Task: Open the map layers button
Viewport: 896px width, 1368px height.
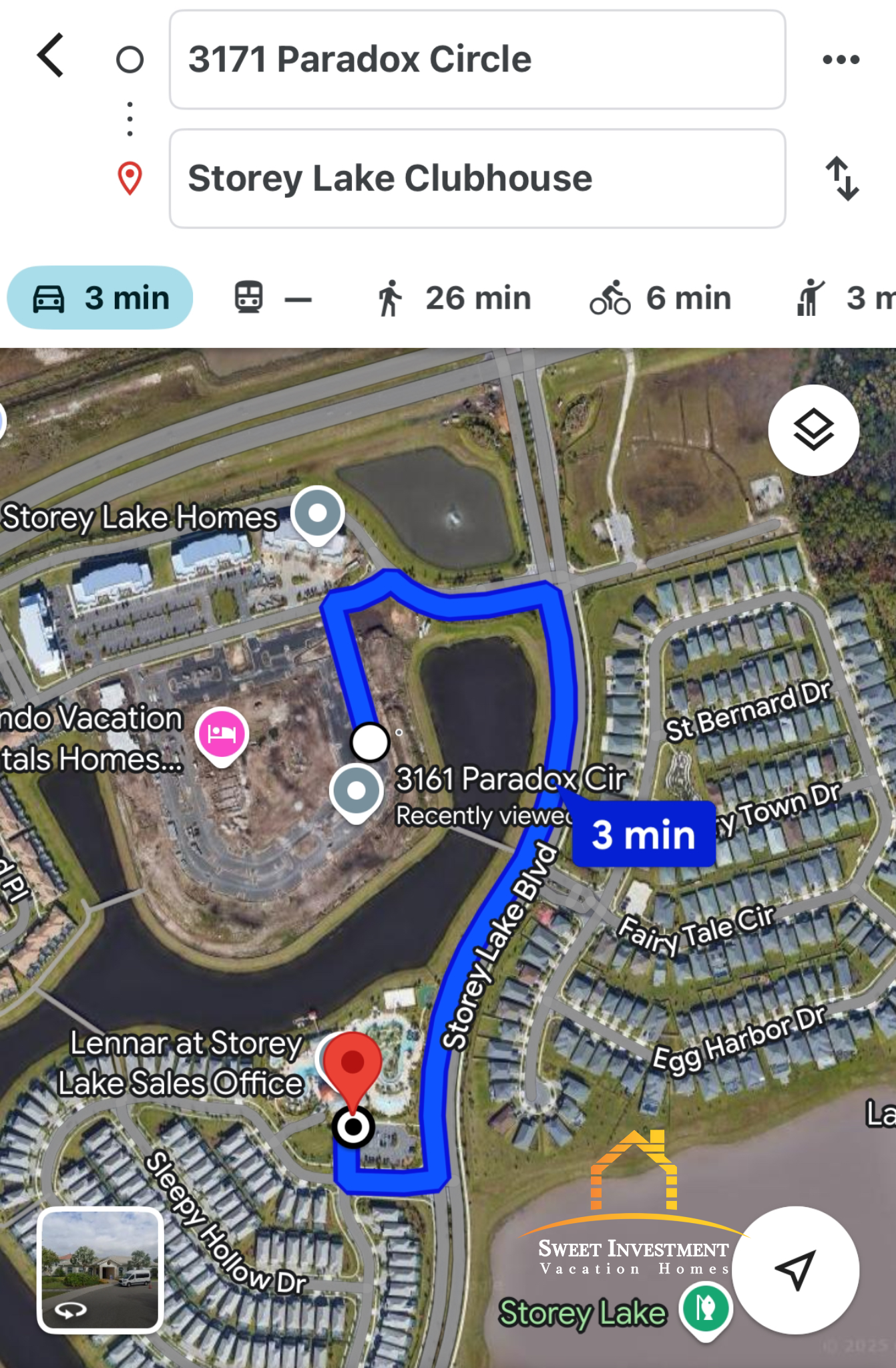Action: [x=813, y=430]
